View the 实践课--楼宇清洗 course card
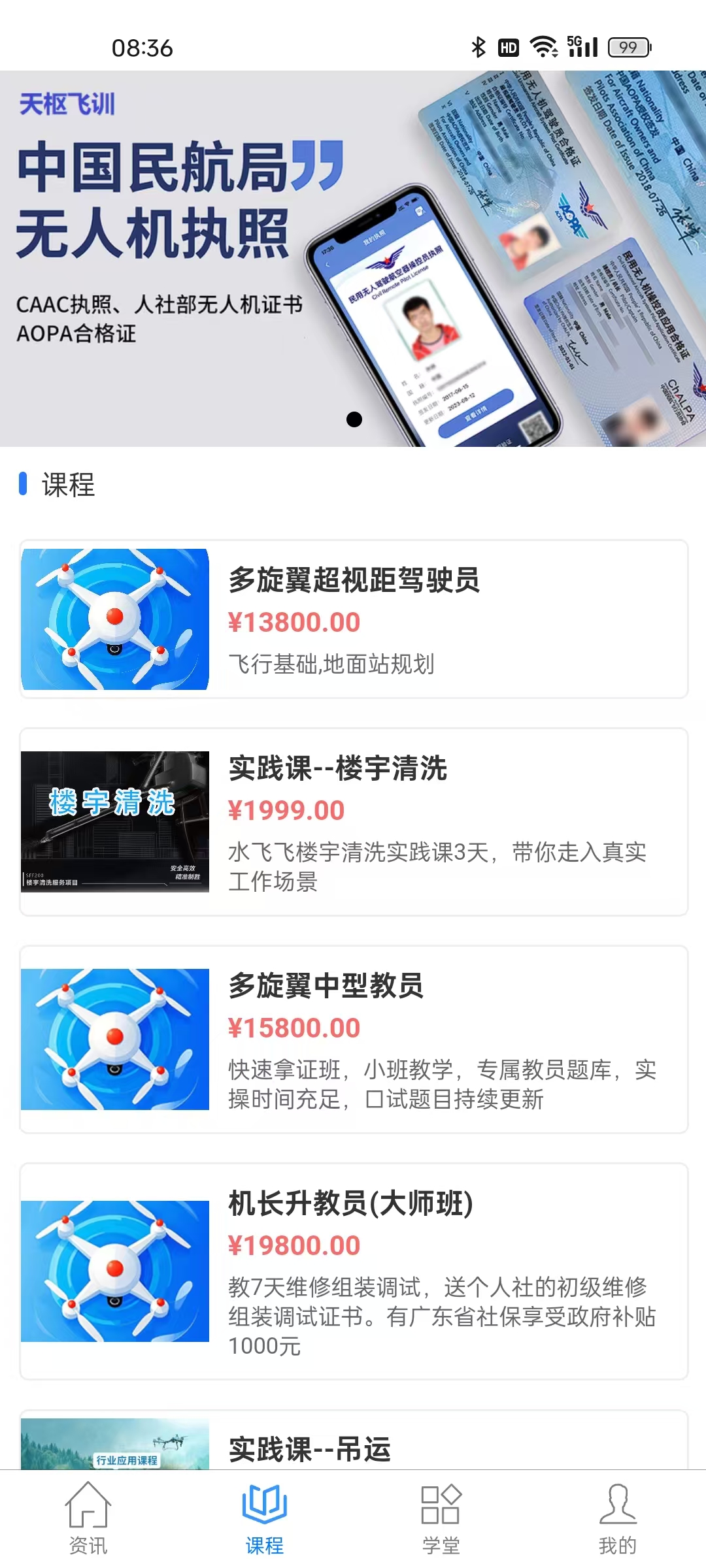This screenshot has height=1568, width=706. (x=353, y=821)
